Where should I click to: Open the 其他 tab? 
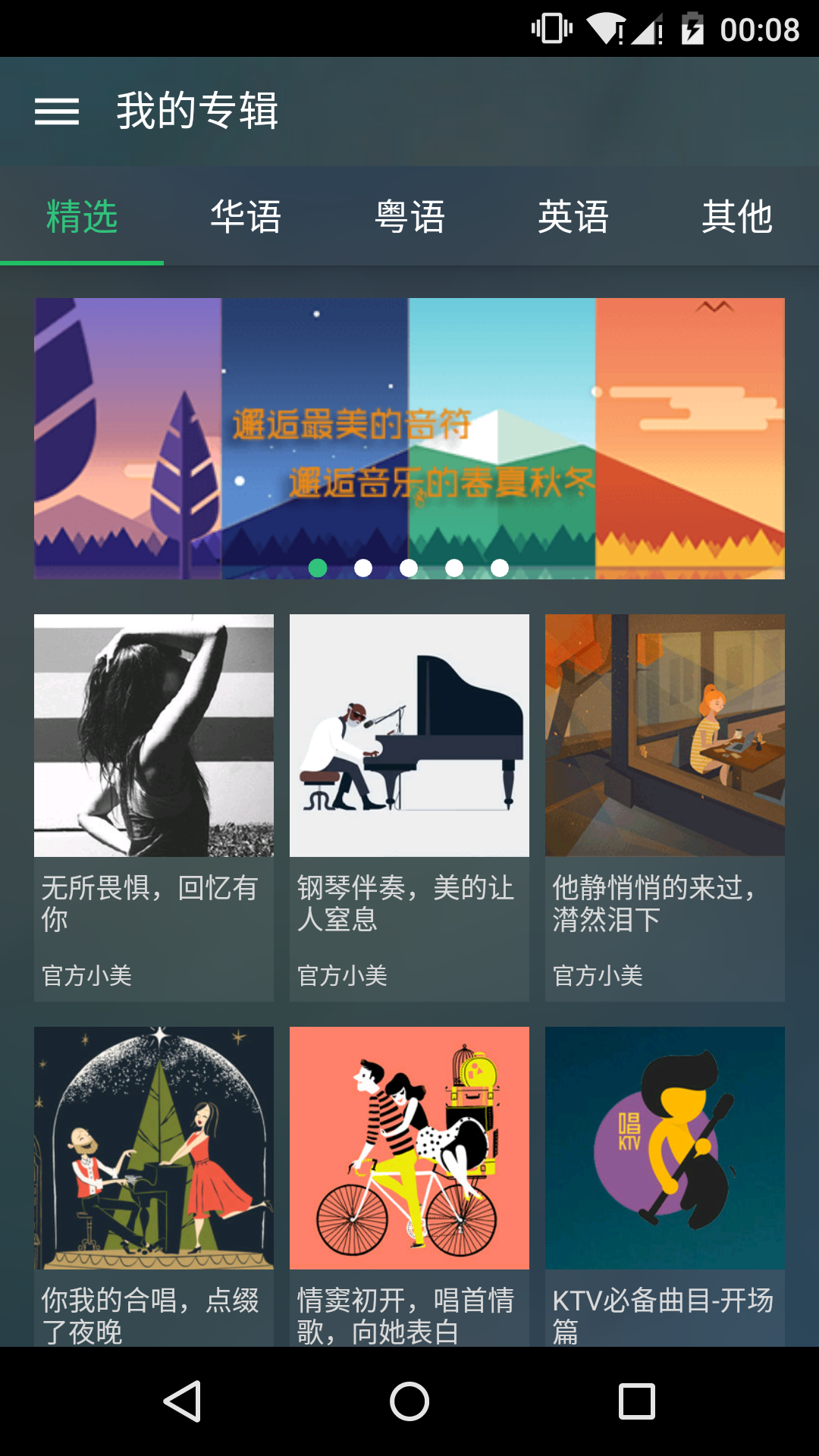pyautogui.click(x=737, y=217)
